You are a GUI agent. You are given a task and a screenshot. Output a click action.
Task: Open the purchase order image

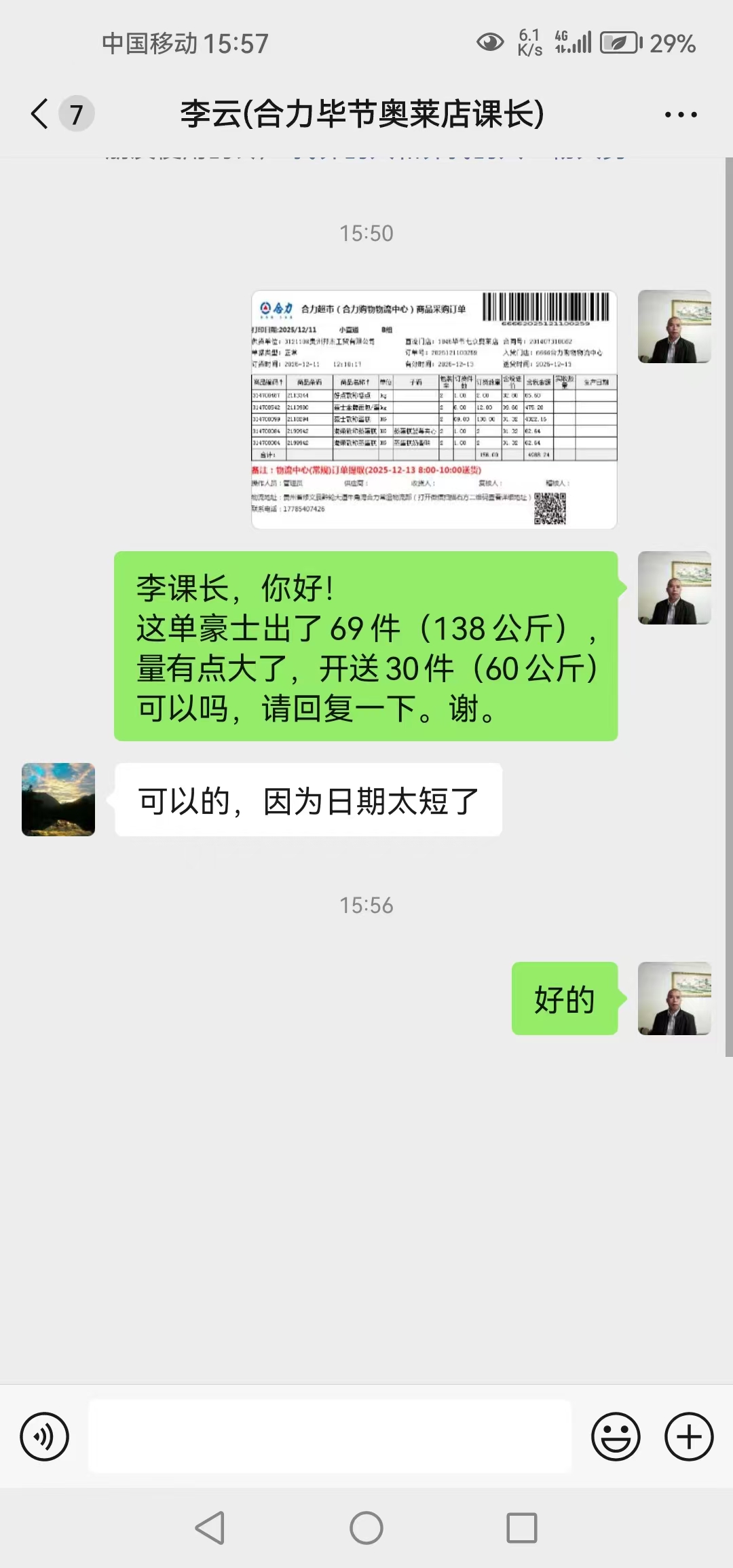pyautogui.click(x=434, y=409)
